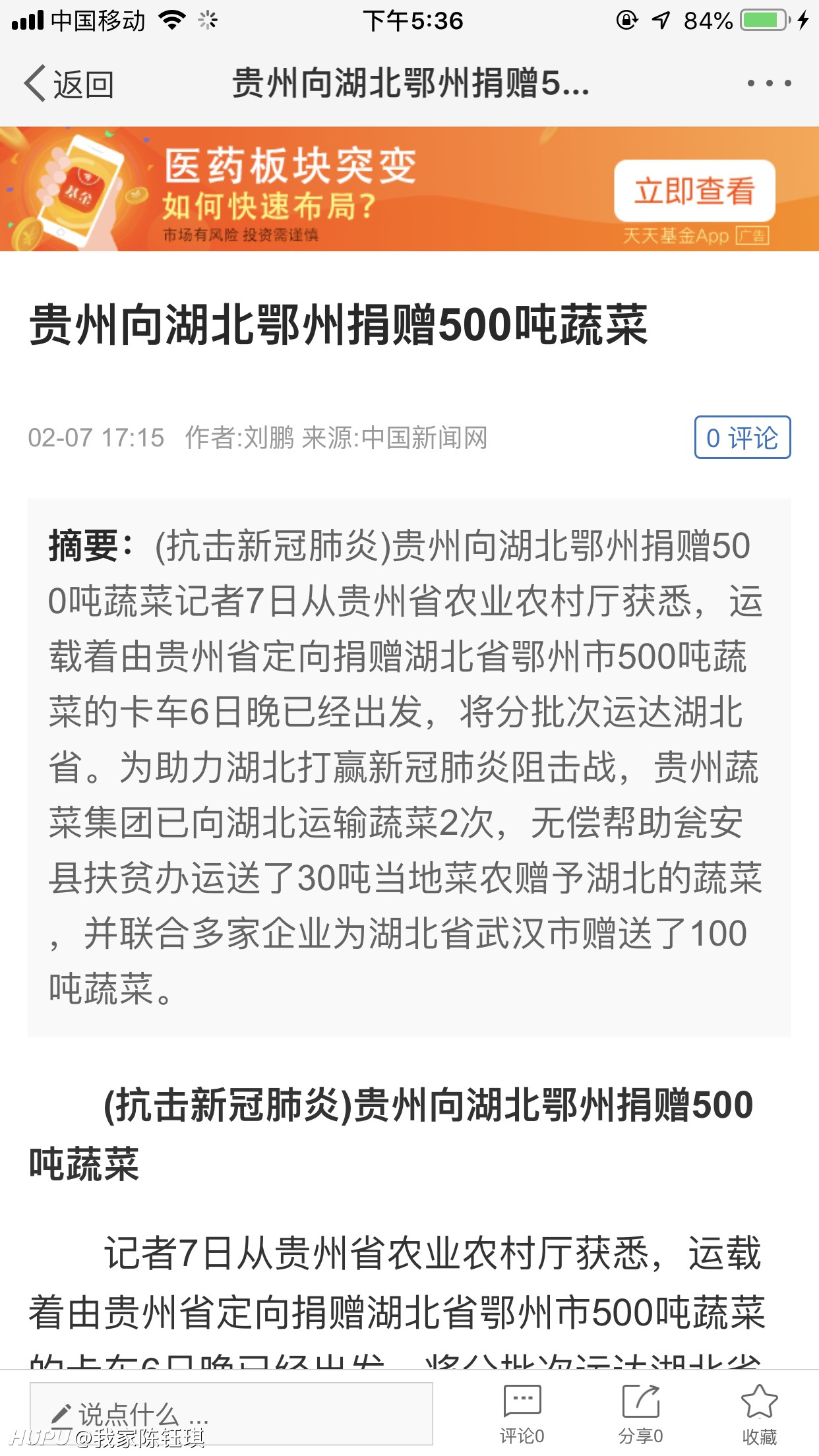Go back using the 返回 button
The width and height of the screenshot is (819, 1456).
(69, 84)
